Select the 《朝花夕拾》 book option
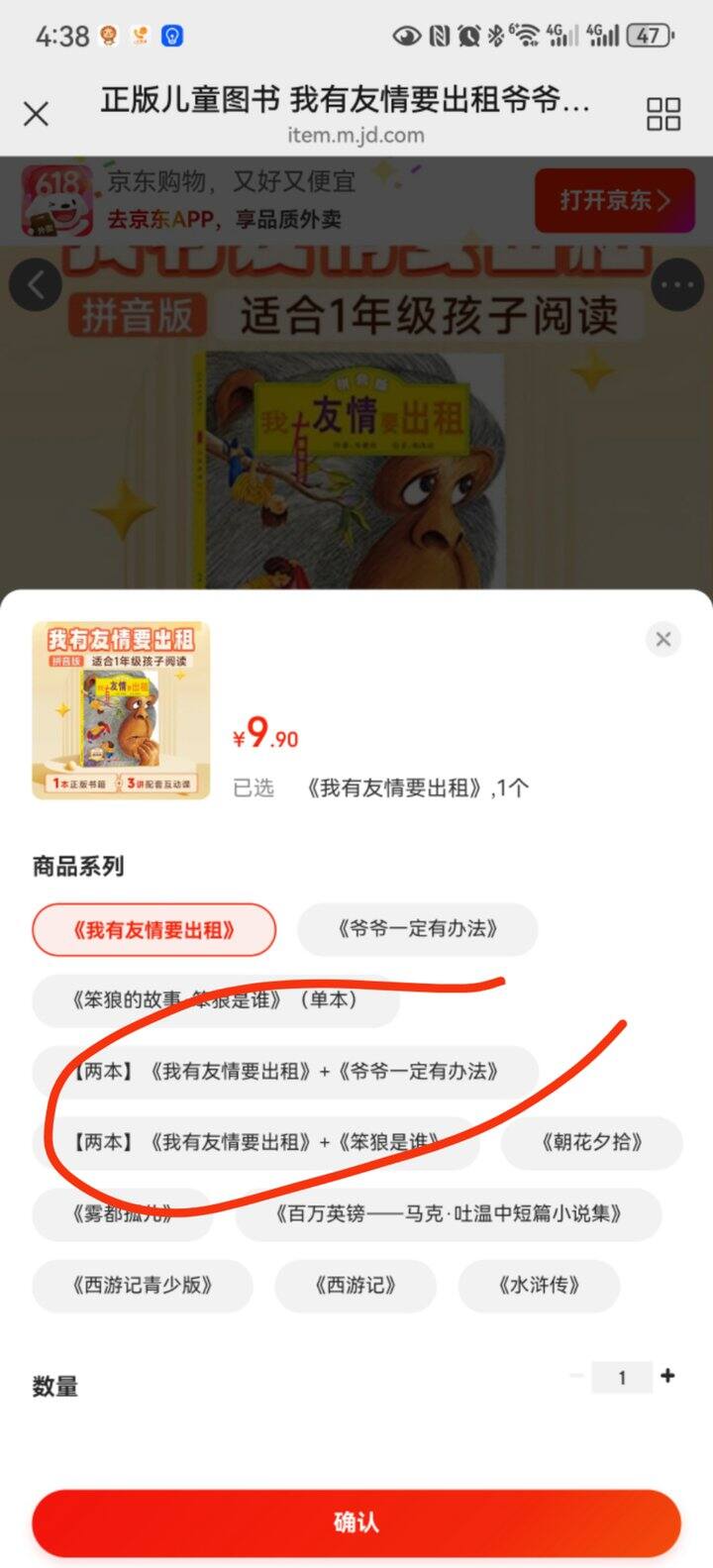 point(591,1143)
